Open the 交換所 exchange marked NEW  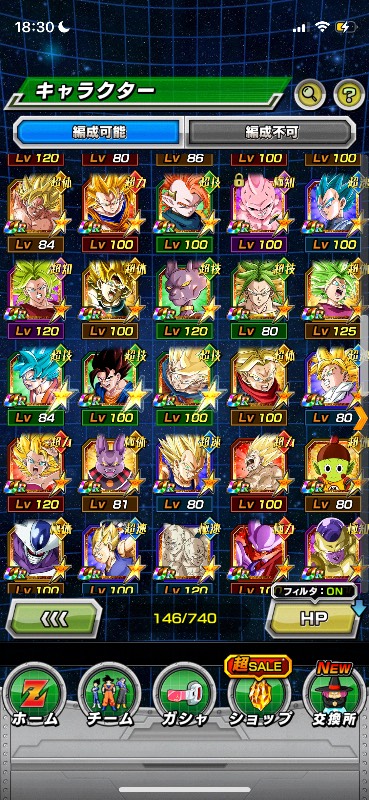[x=334, y=693]
